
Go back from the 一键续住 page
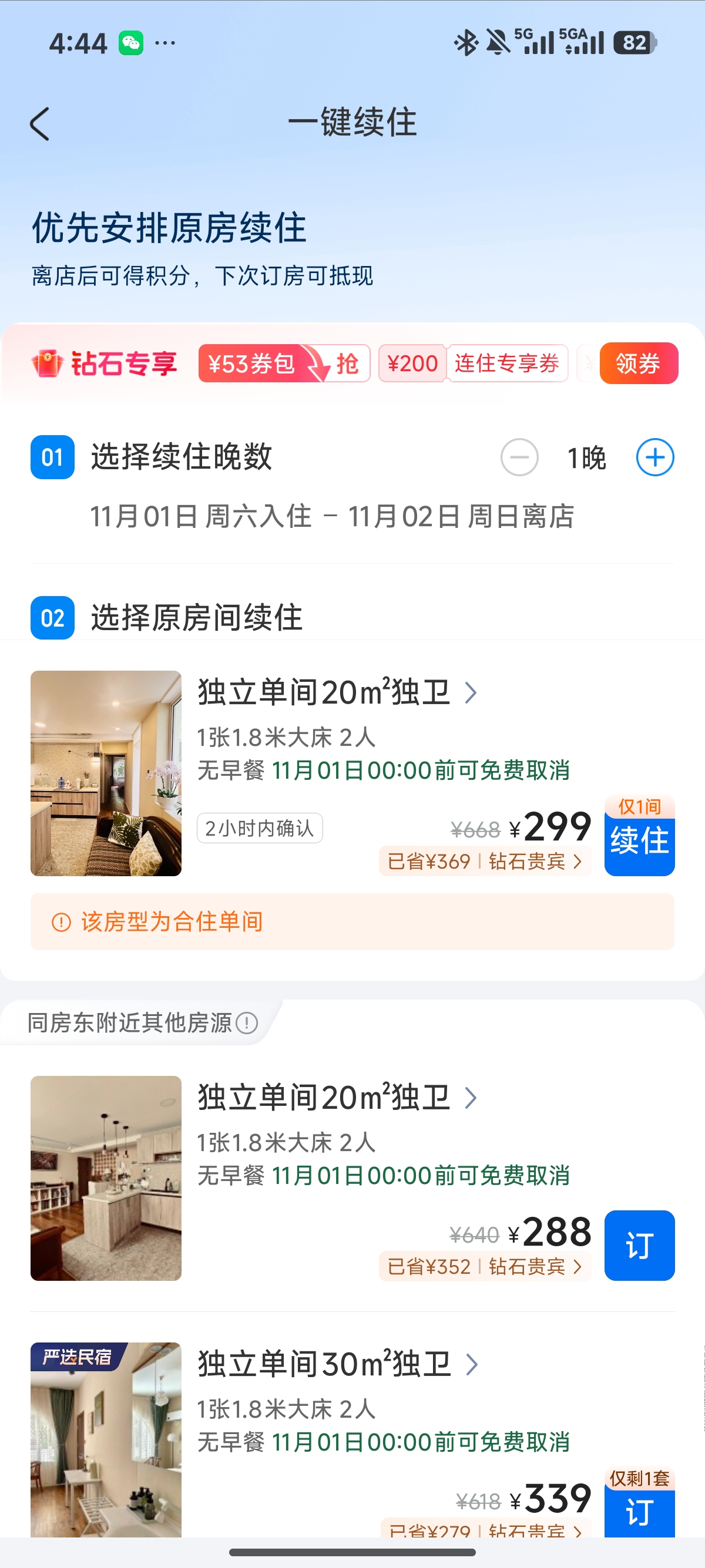click(x=39, y=124)
